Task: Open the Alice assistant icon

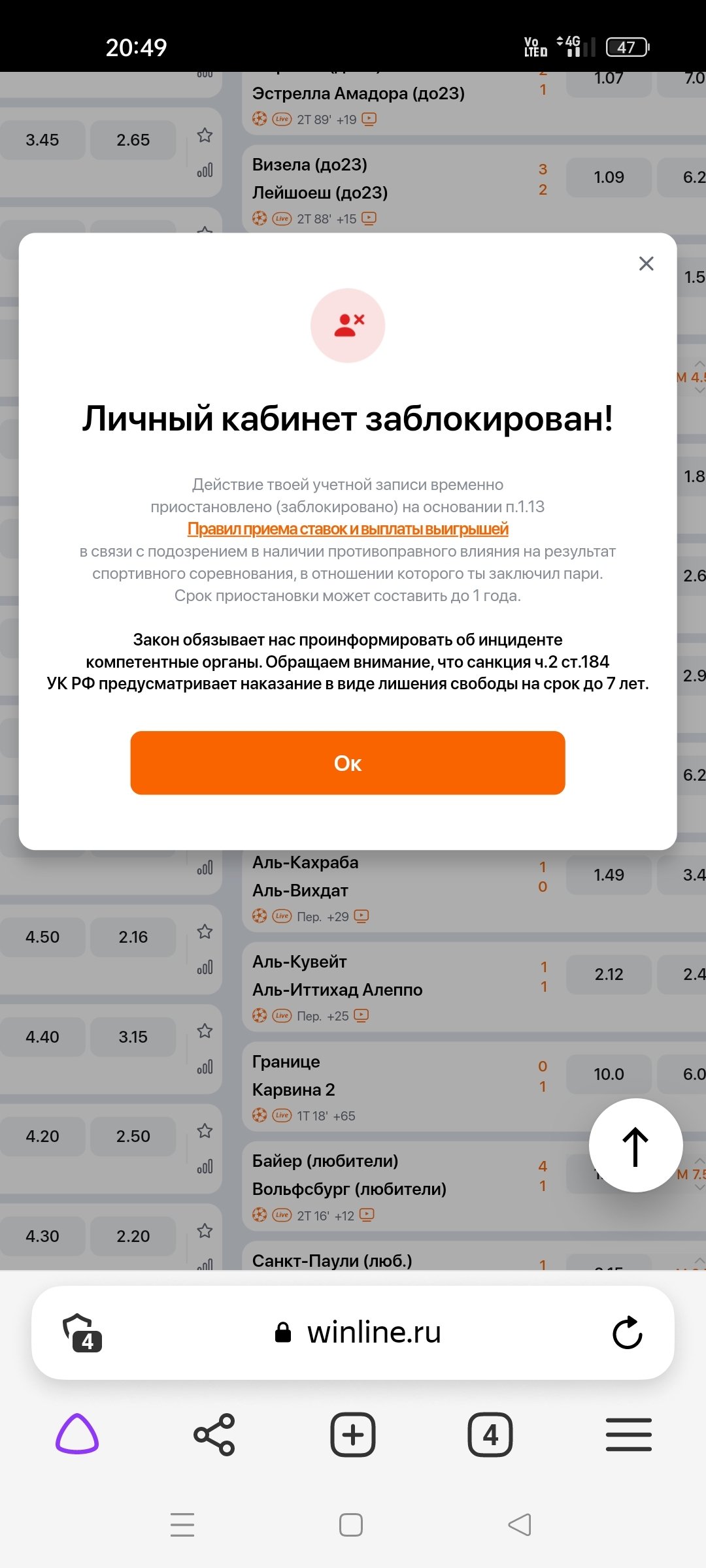Action: click(x=77, y=1434)
